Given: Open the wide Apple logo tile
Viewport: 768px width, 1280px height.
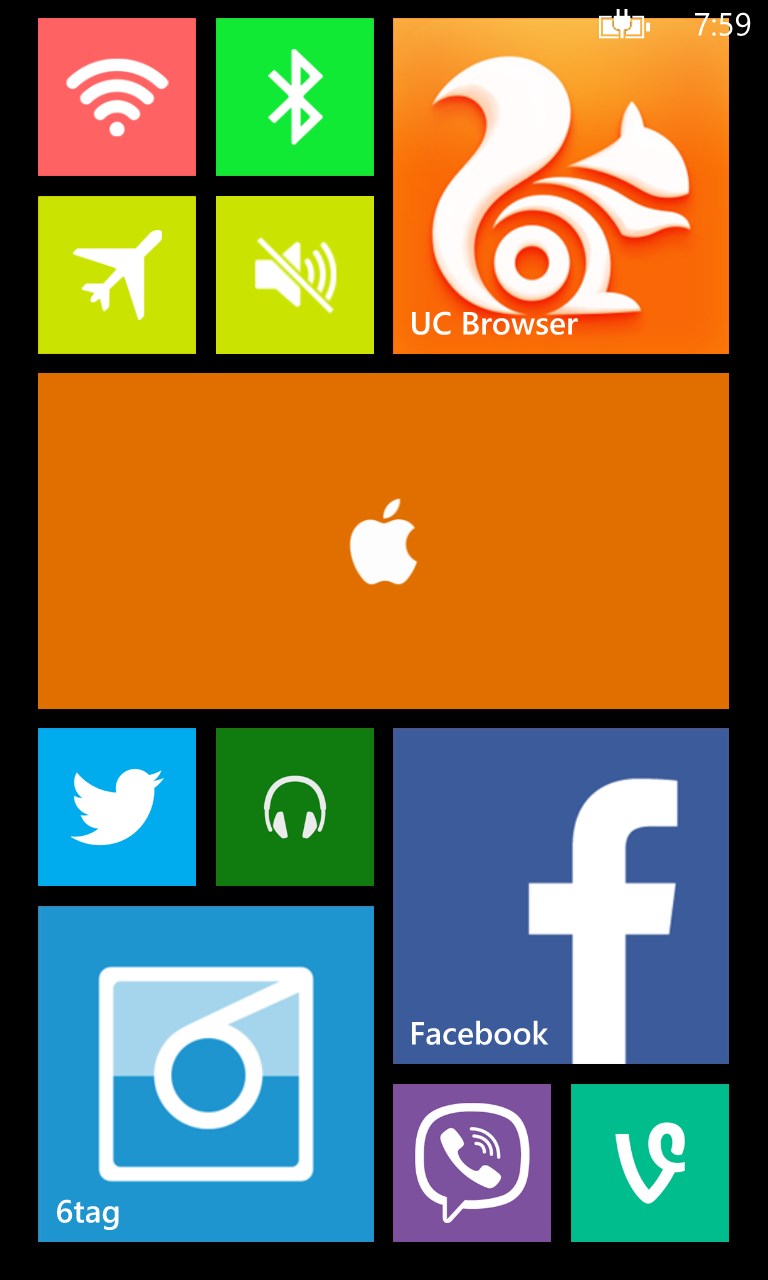Looking at the screenshot, I should pyautogui.click(x=383, y=541).
